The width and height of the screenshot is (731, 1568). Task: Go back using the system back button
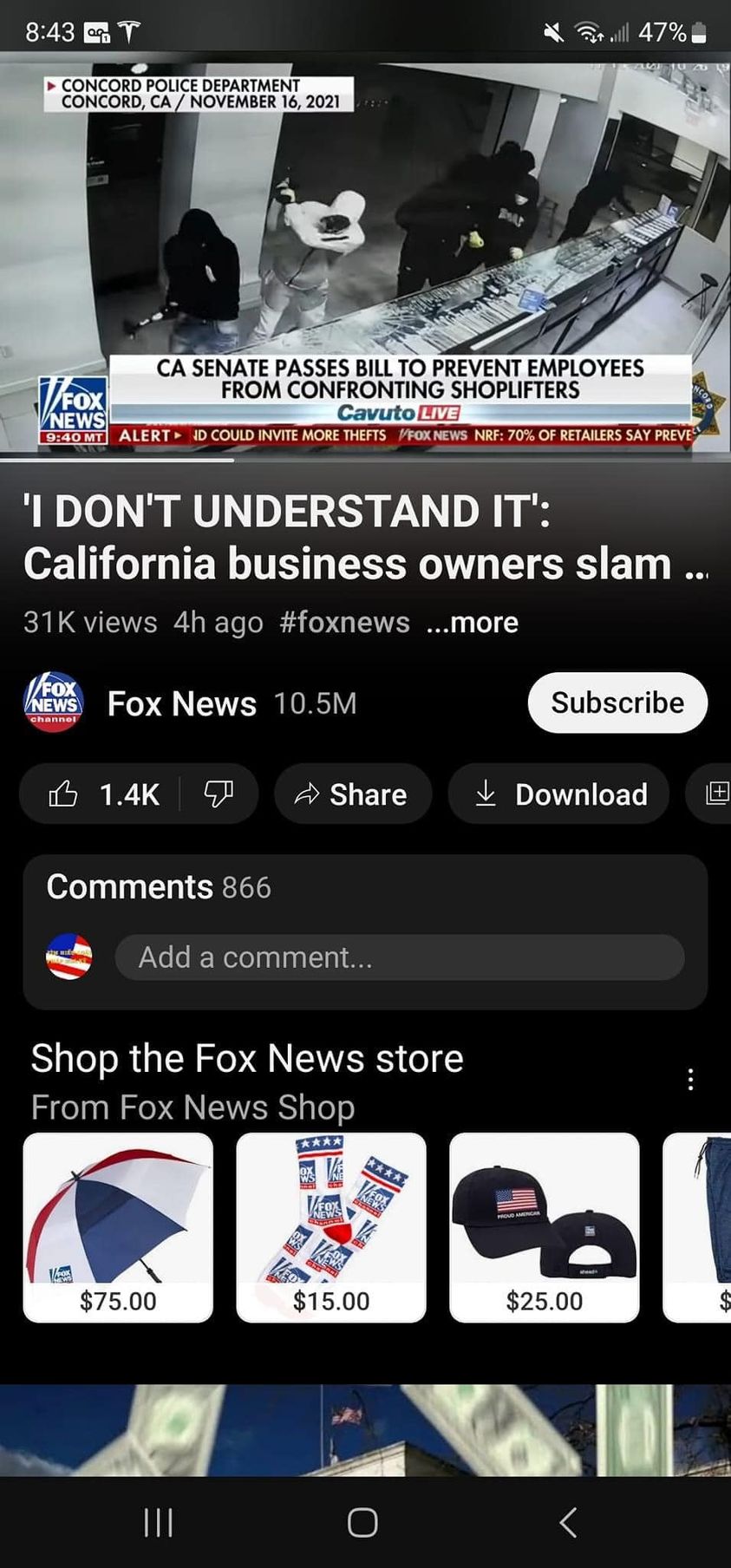(568, 1522)
